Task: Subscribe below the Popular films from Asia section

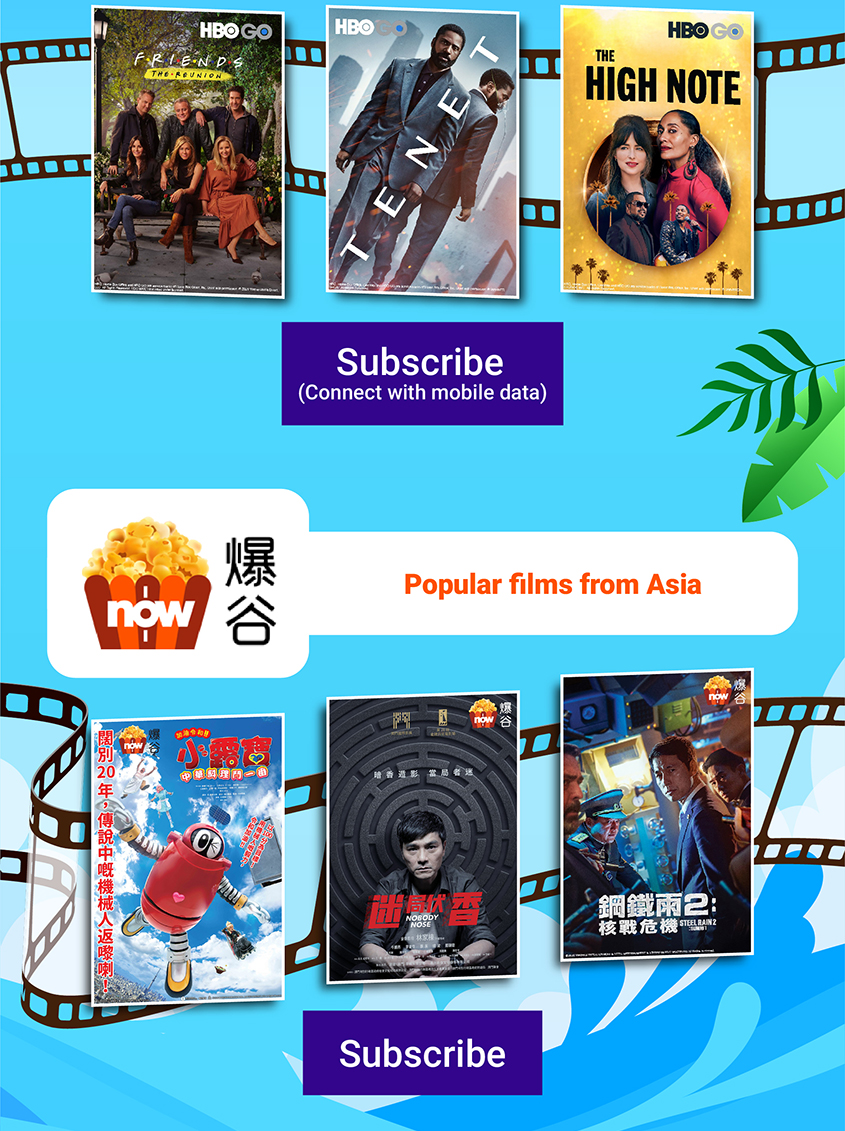Action: pos(422,1053)
